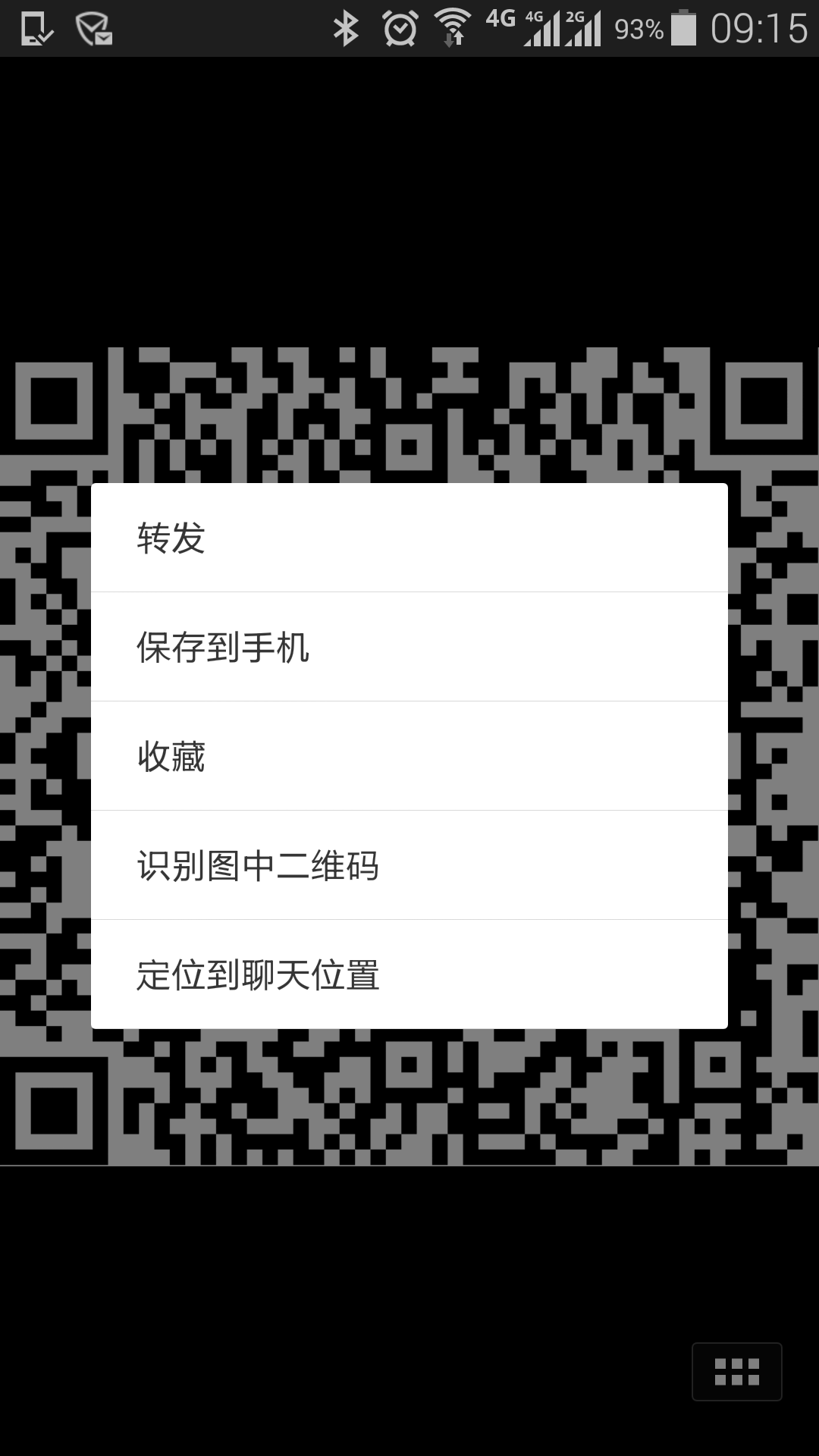Viewport: 819px width, 1456px height.
Task: Select 识别图中二维码 to scan the QR code
Action: coord(409,865)
